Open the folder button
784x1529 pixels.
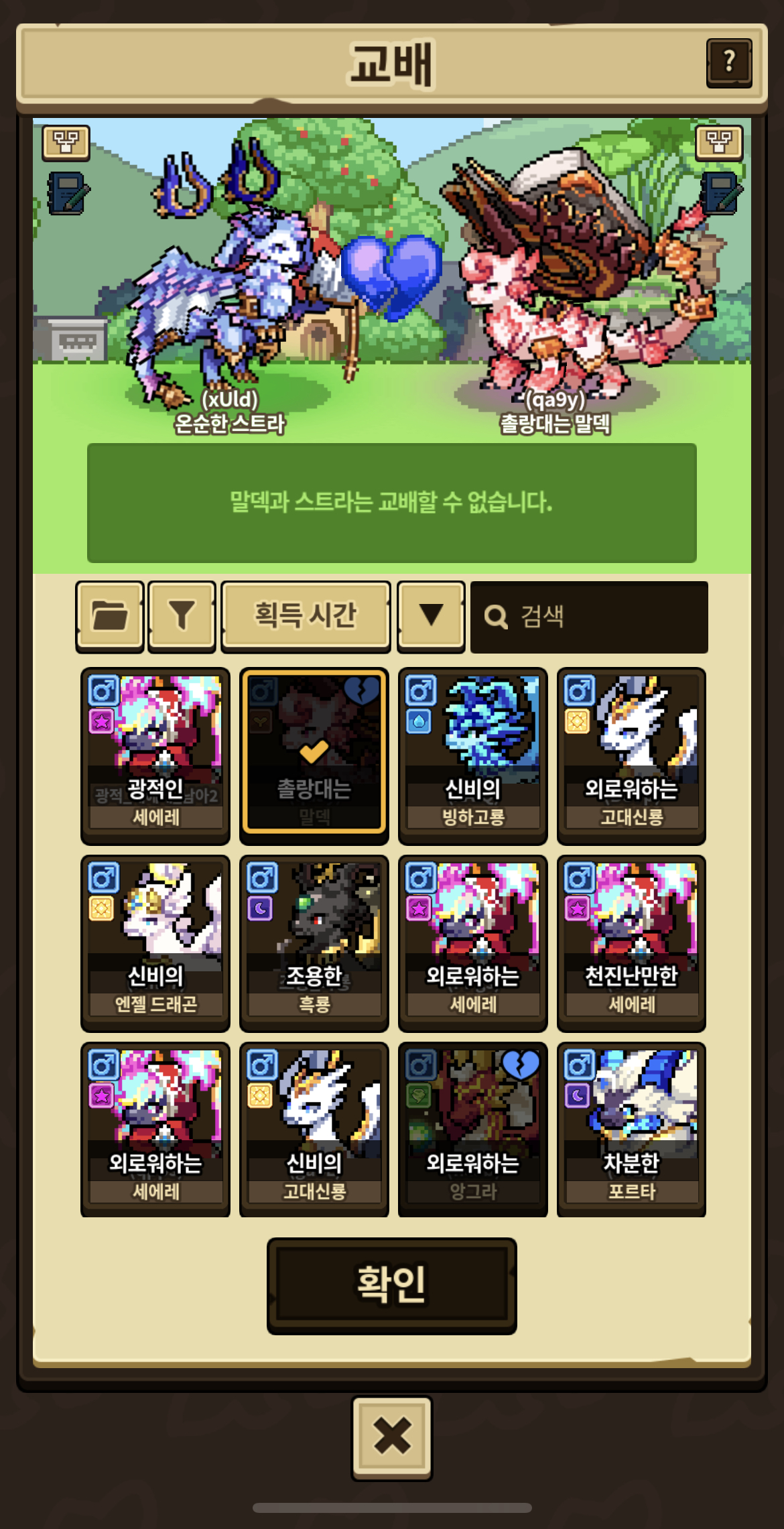point(110,616)
